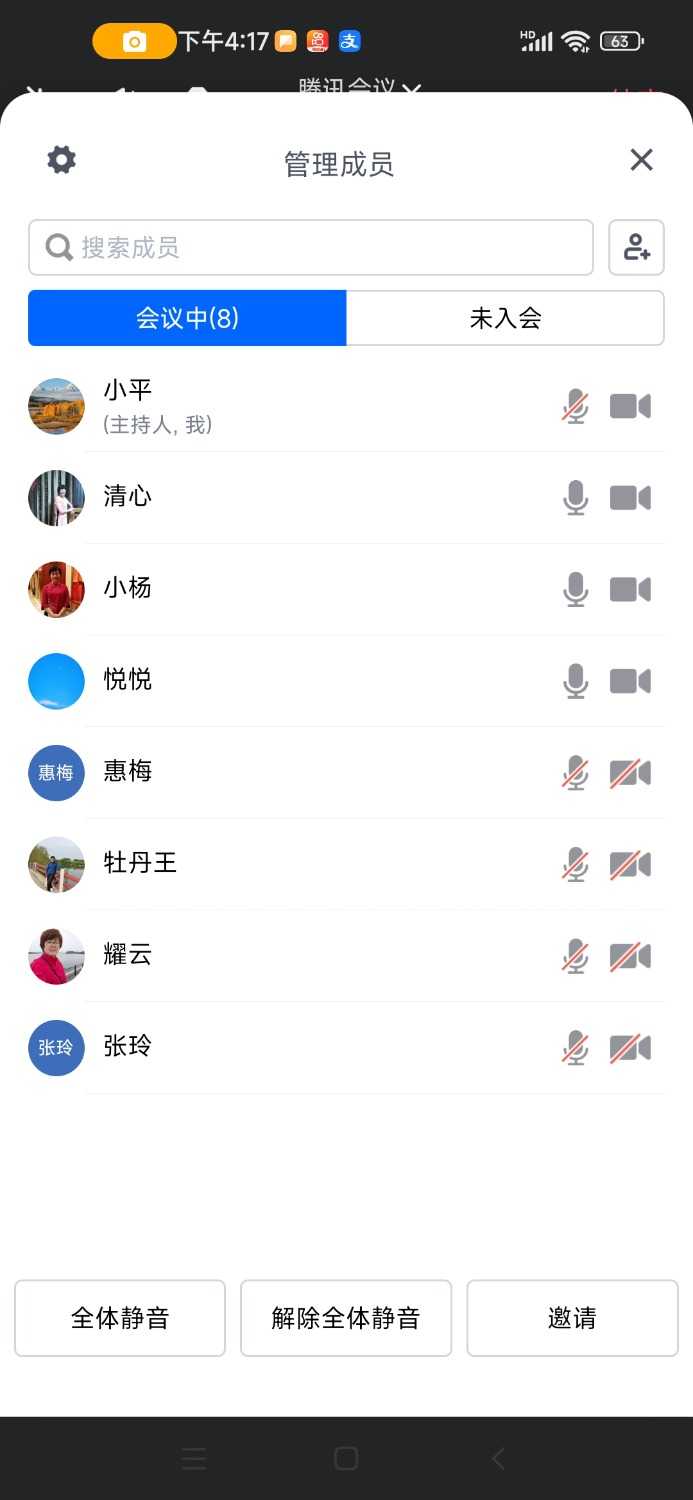Image resolution: width=693 pixels, height=1500 pixels.
Task: Tap 牡丹王's disabled camera icon
Action: click(631, 865)
